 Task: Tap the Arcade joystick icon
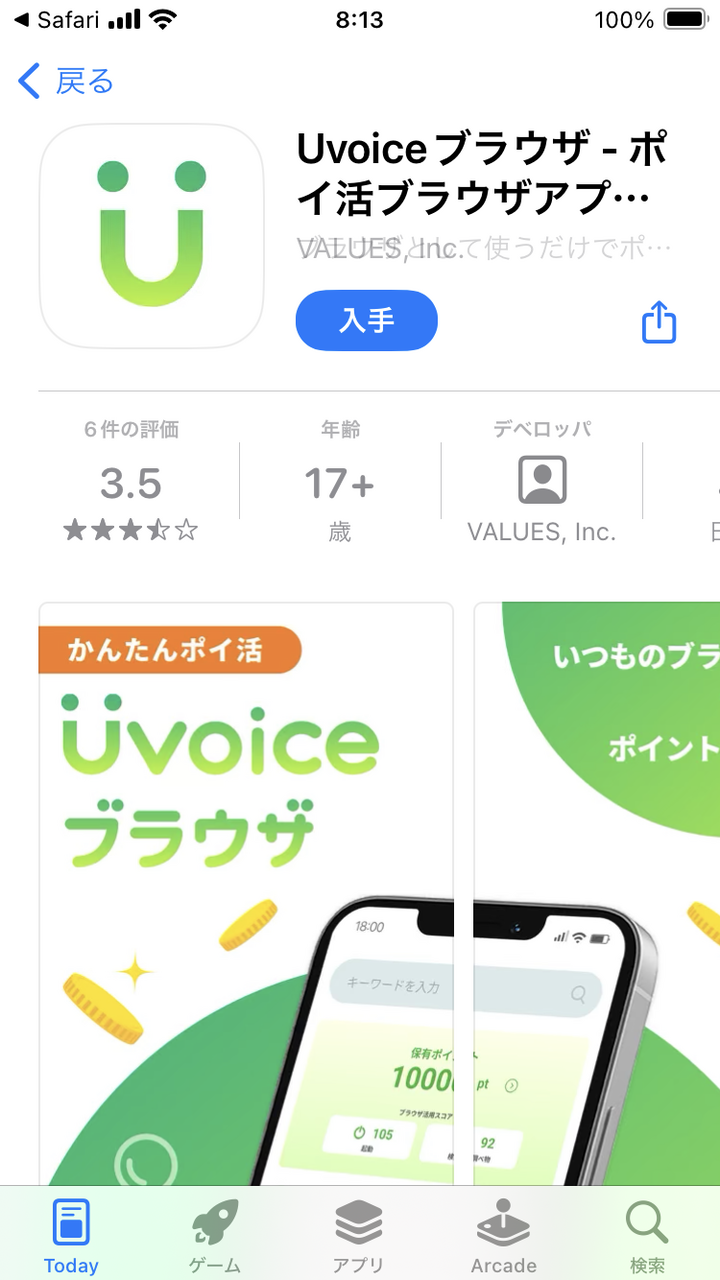pos(503,1222)
